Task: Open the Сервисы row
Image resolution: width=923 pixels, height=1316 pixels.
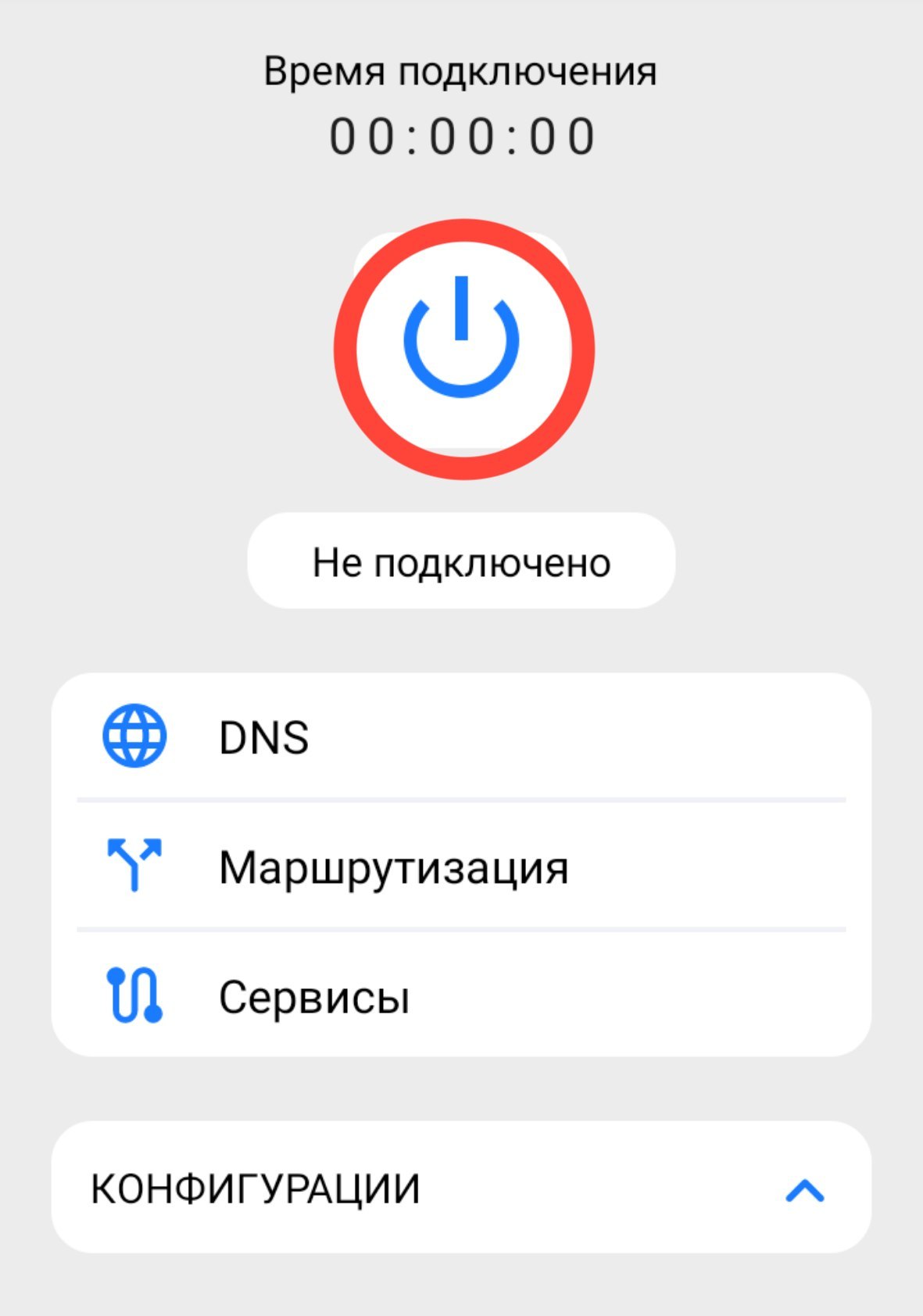Action: pos(461,996)
